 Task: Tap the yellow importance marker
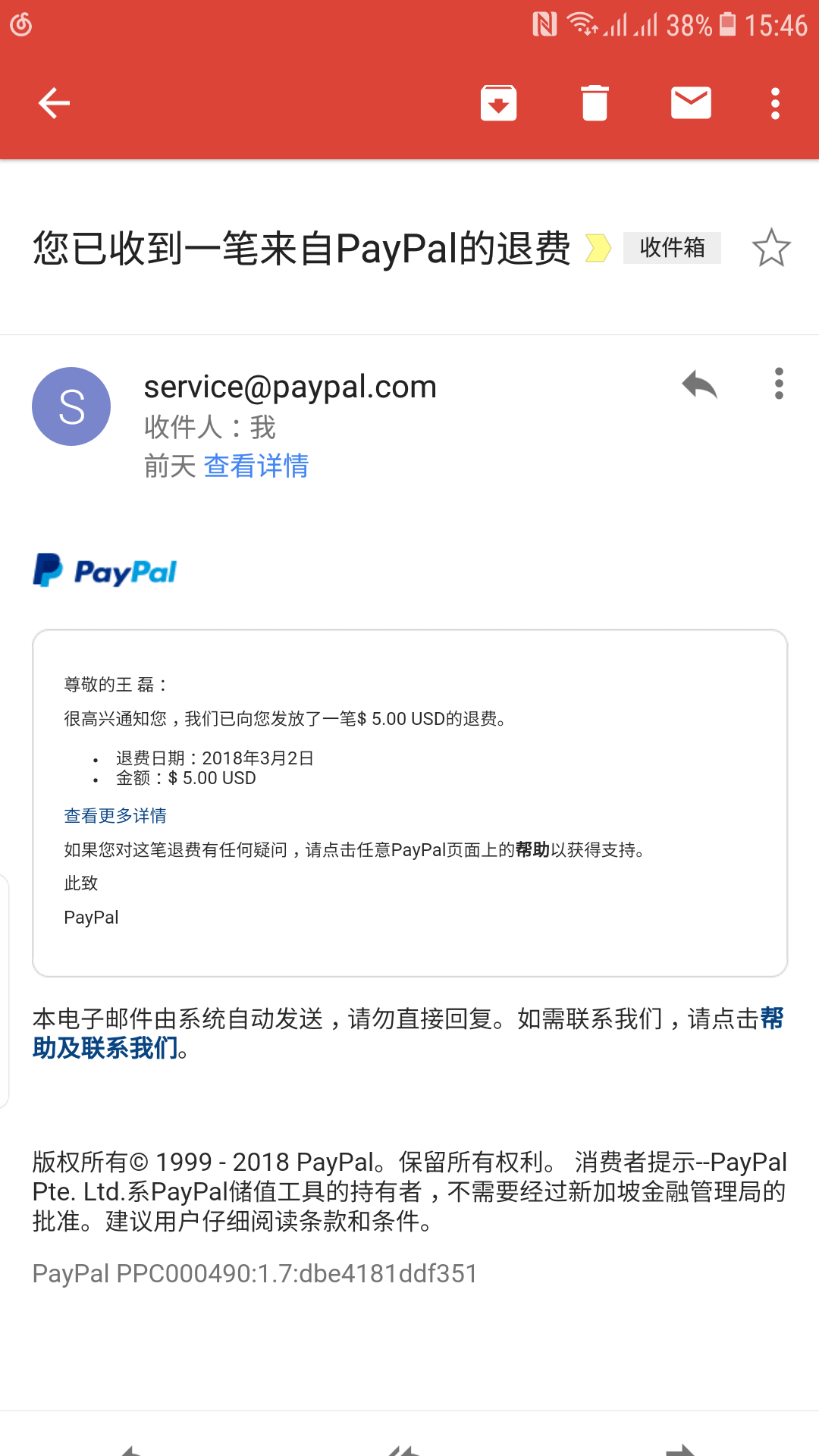(x=598, y=248)
